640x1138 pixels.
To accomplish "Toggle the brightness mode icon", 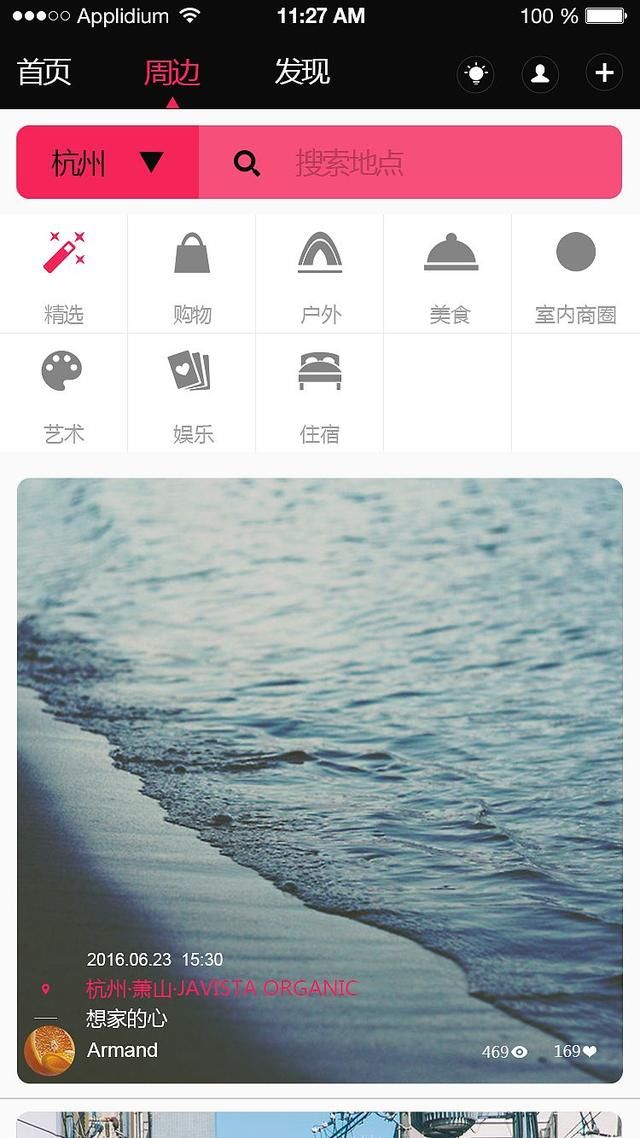I will pos(475,74).
